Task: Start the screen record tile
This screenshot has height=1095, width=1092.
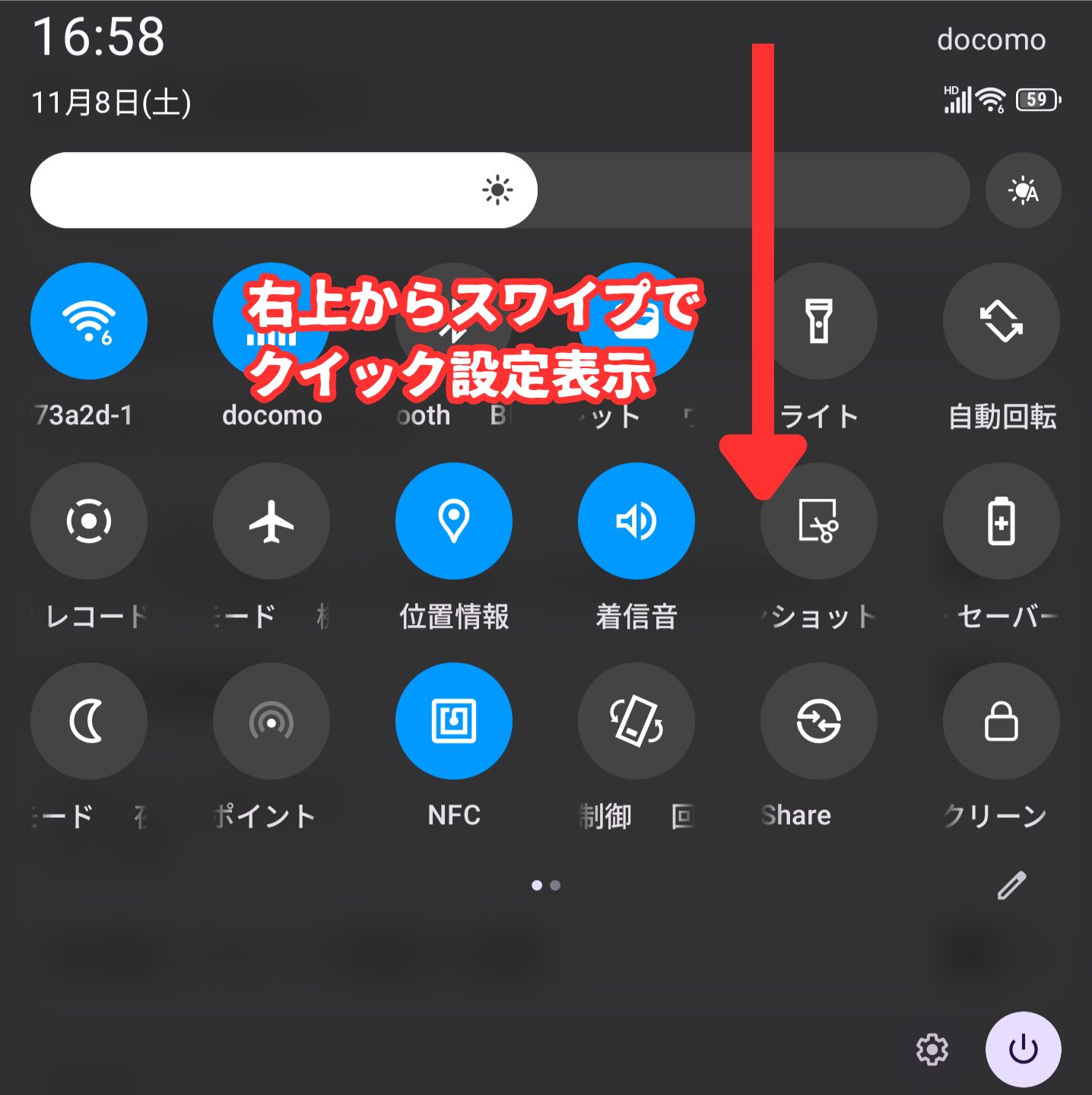Action: (x=89, y=521)
